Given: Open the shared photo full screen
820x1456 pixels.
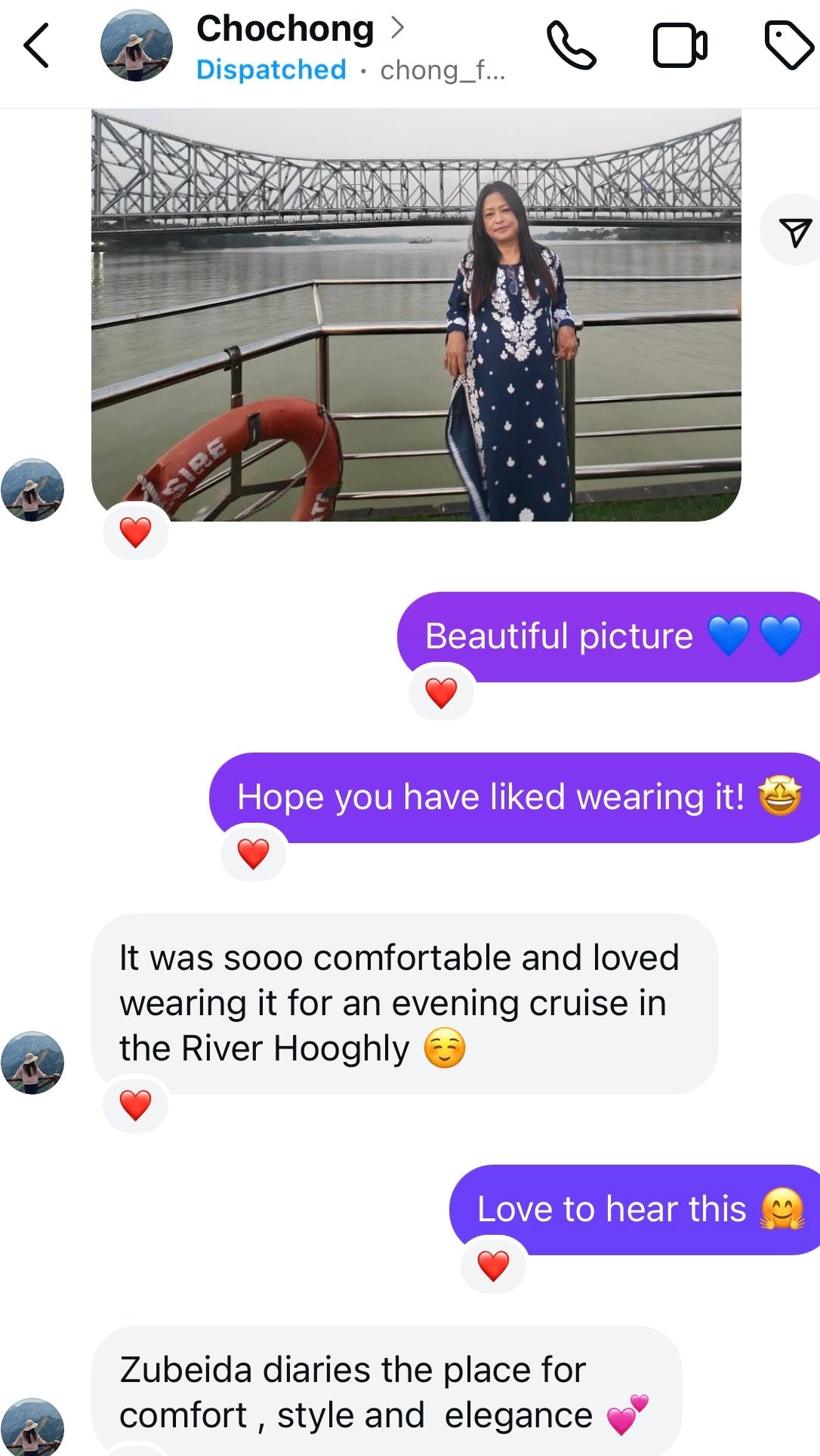Looking at the screenshot, I should (x=415, y=314).
